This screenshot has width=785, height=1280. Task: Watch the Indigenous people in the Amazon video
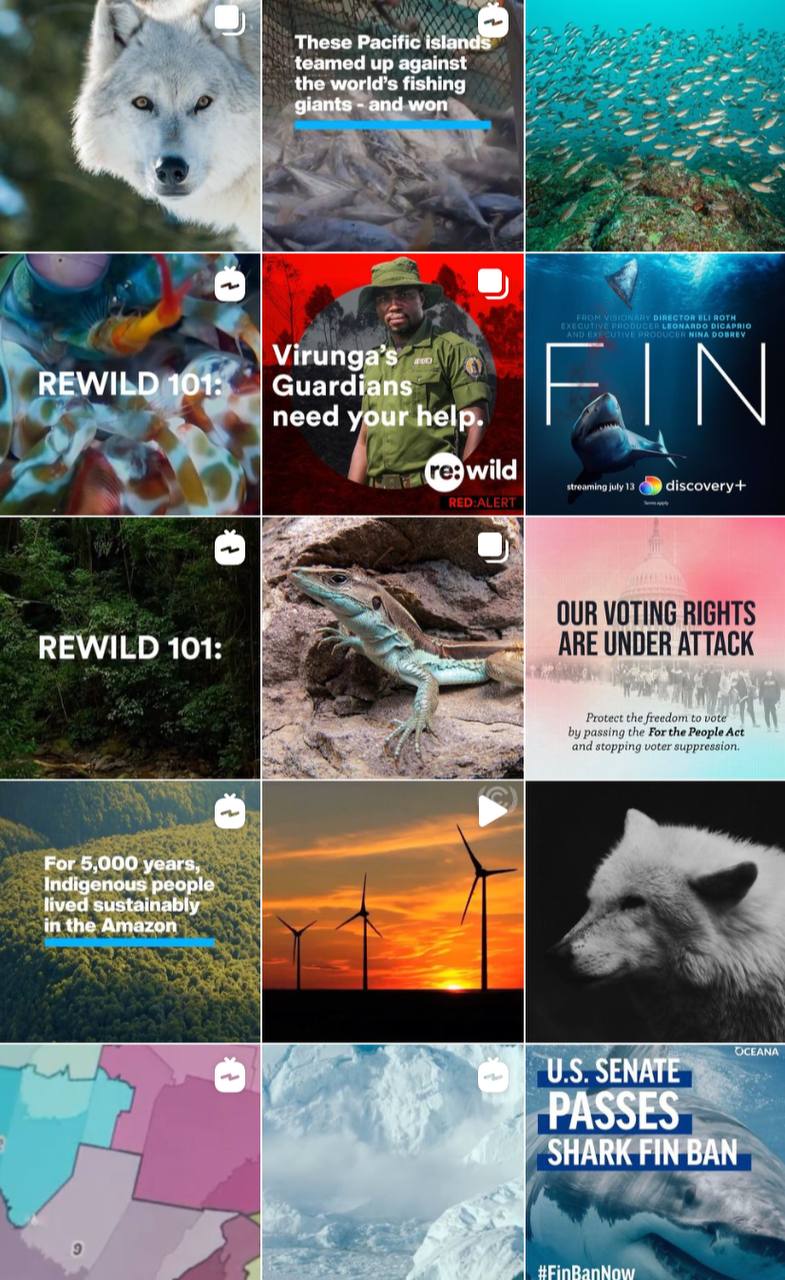pyautogui.click(x=130, y=911)
